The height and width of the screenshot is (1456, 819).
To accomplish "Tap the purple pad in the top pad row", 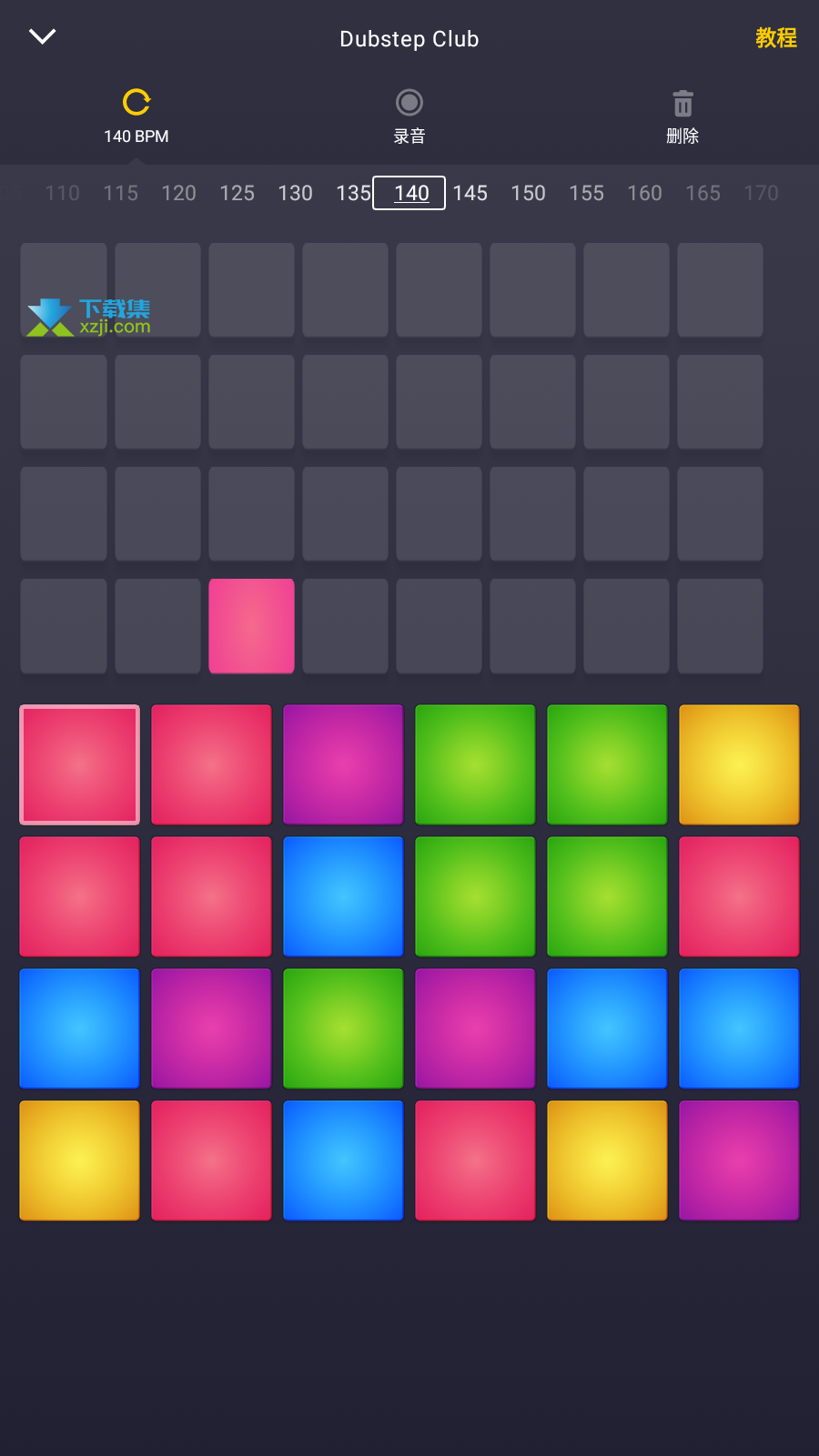I will tap(343, 764).
